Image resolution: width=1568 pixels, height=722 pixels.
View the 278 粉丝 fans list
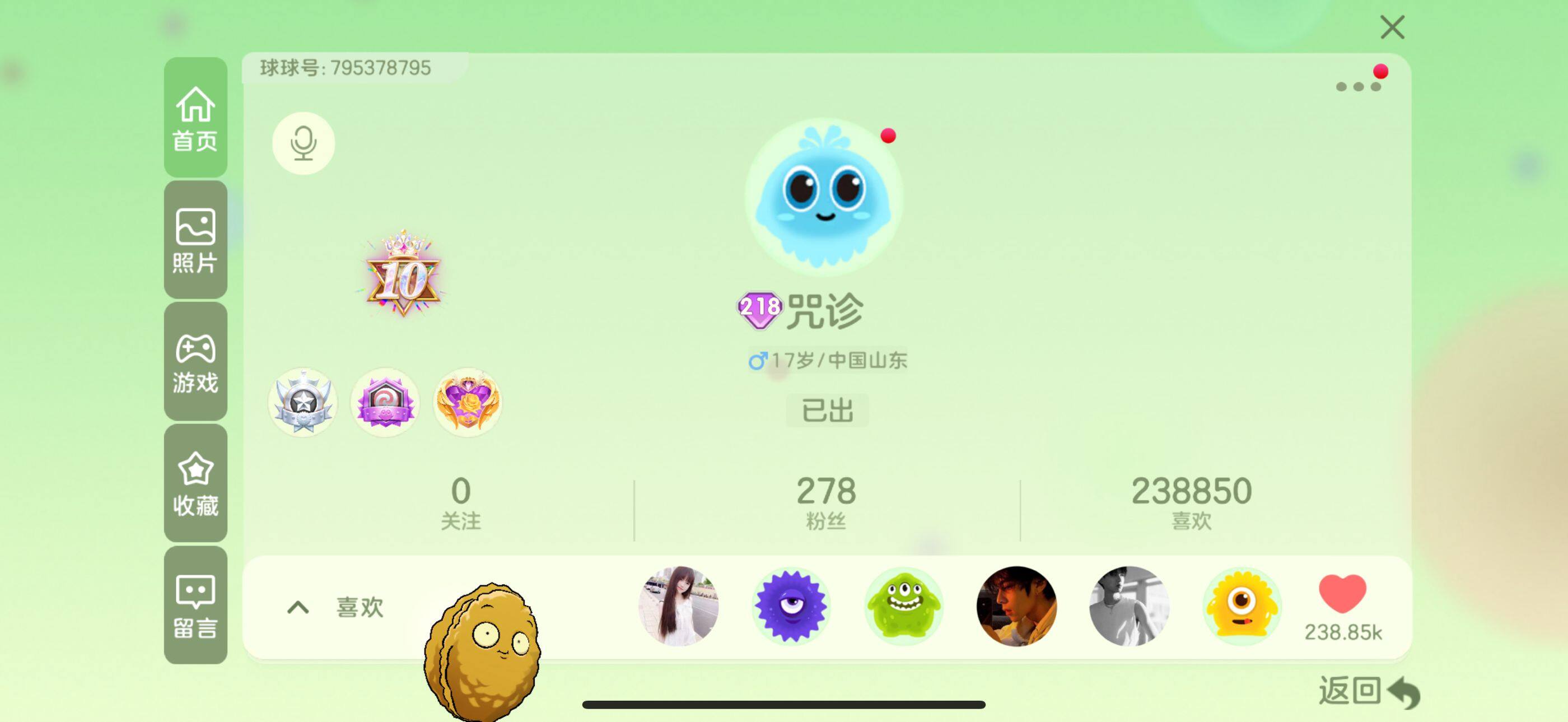825,504
